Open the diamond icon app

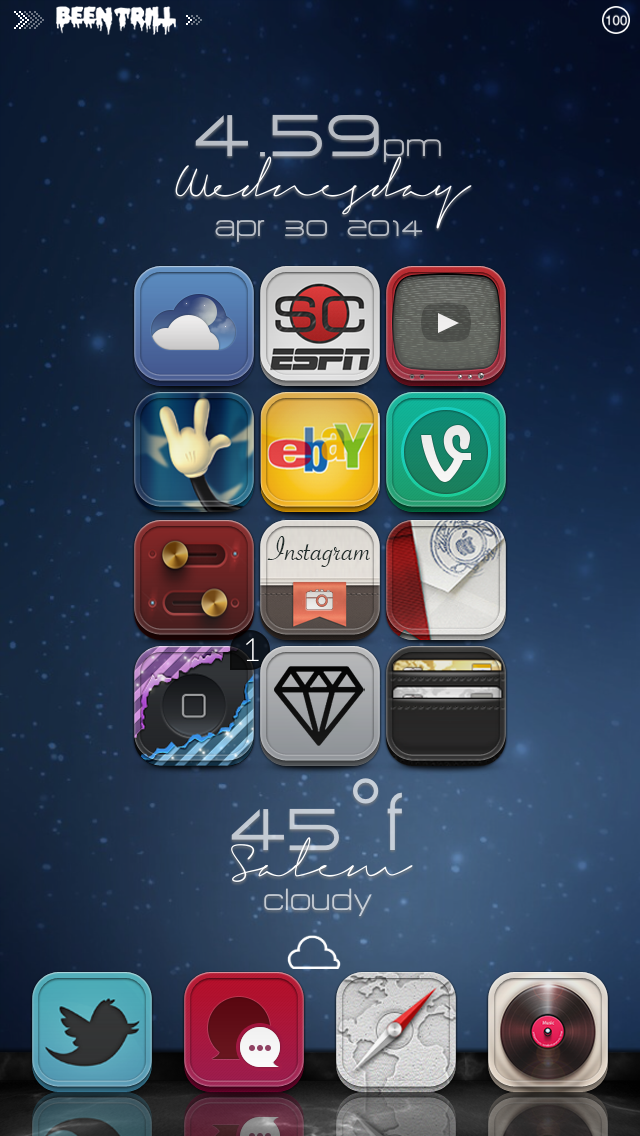click(x=320, y=704)
